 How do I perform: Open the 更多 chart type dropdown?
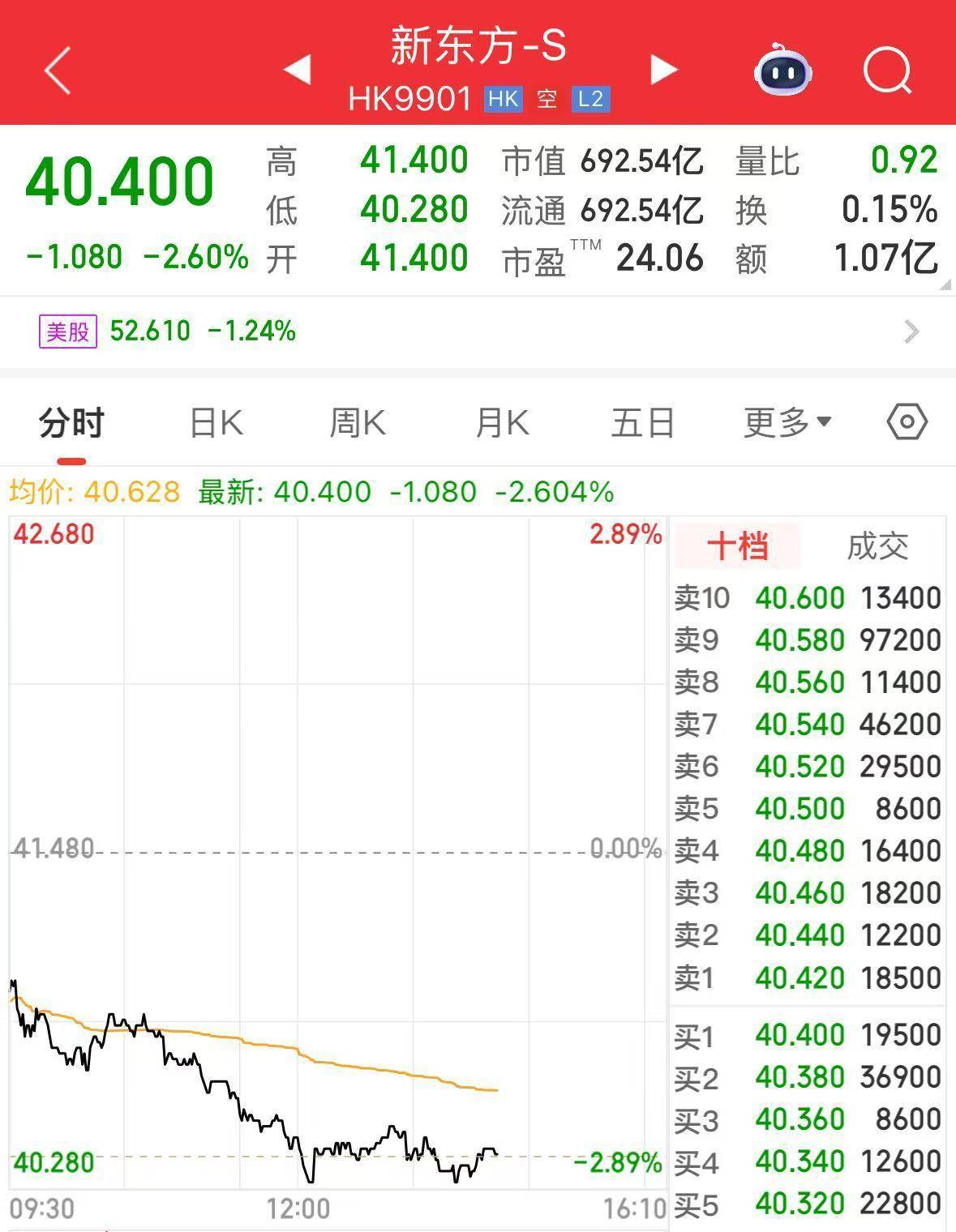(x=783, y=421)
